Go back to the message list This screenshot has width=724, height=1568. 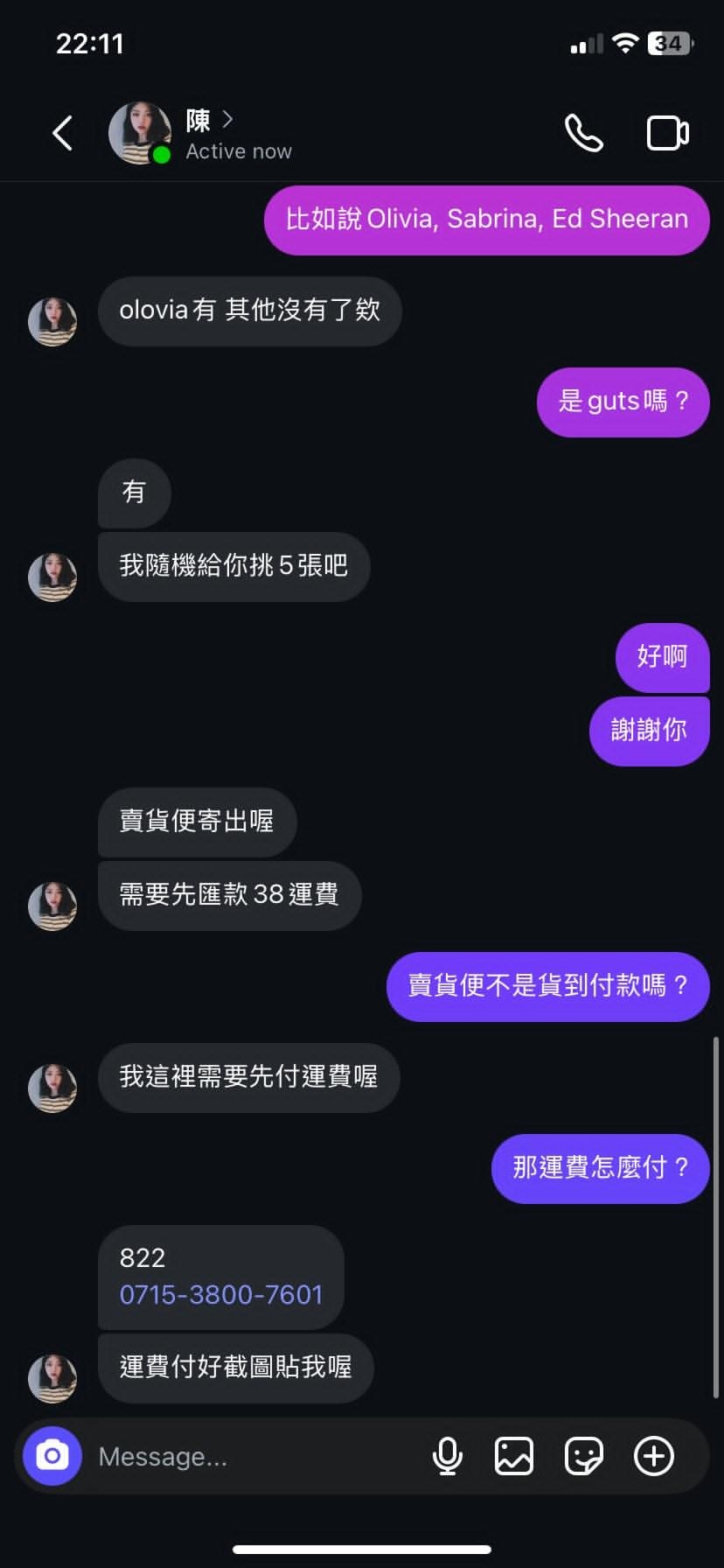62,134
